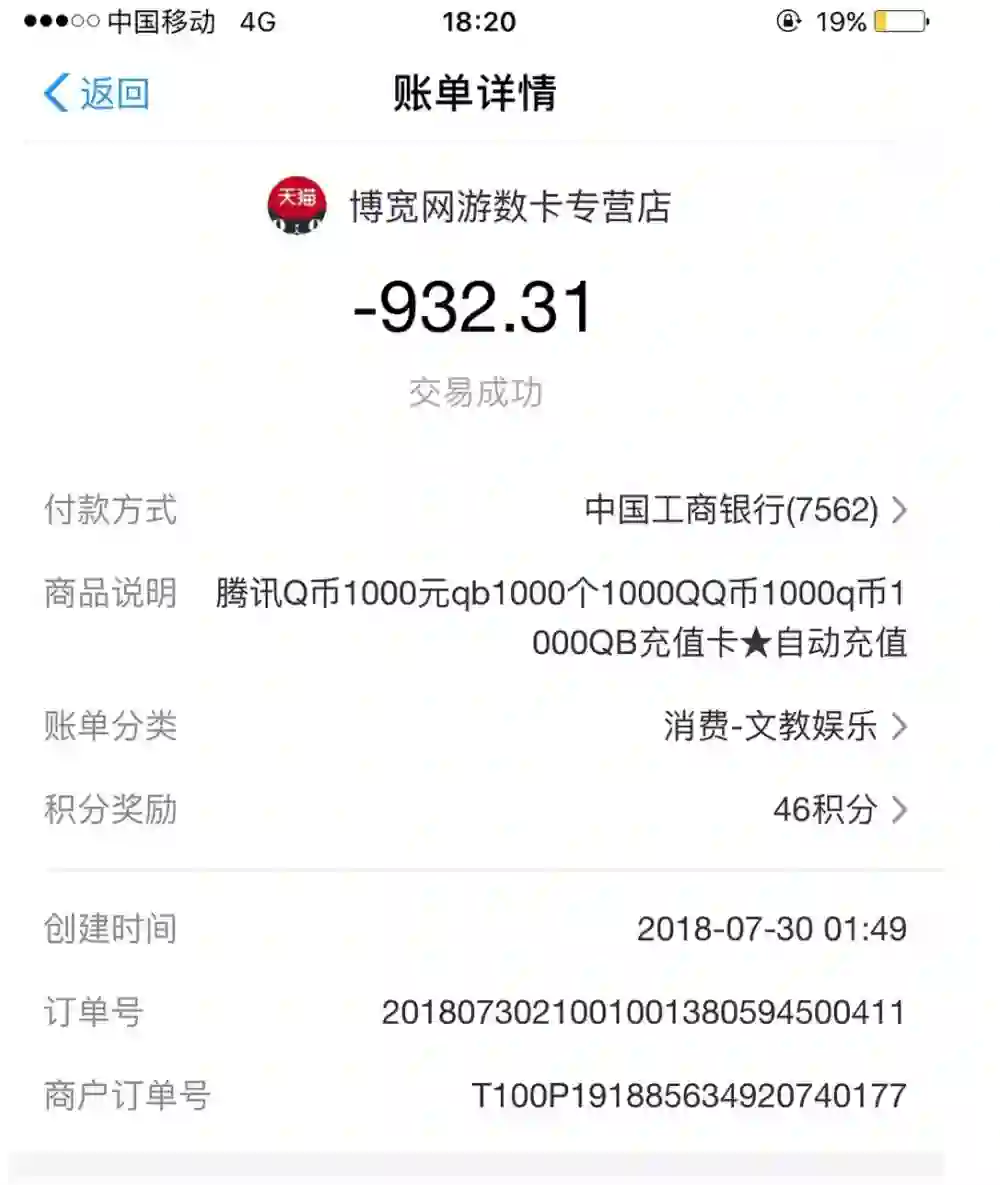Open the 博宽网游数卡专营店 merchant

point(508,207)
